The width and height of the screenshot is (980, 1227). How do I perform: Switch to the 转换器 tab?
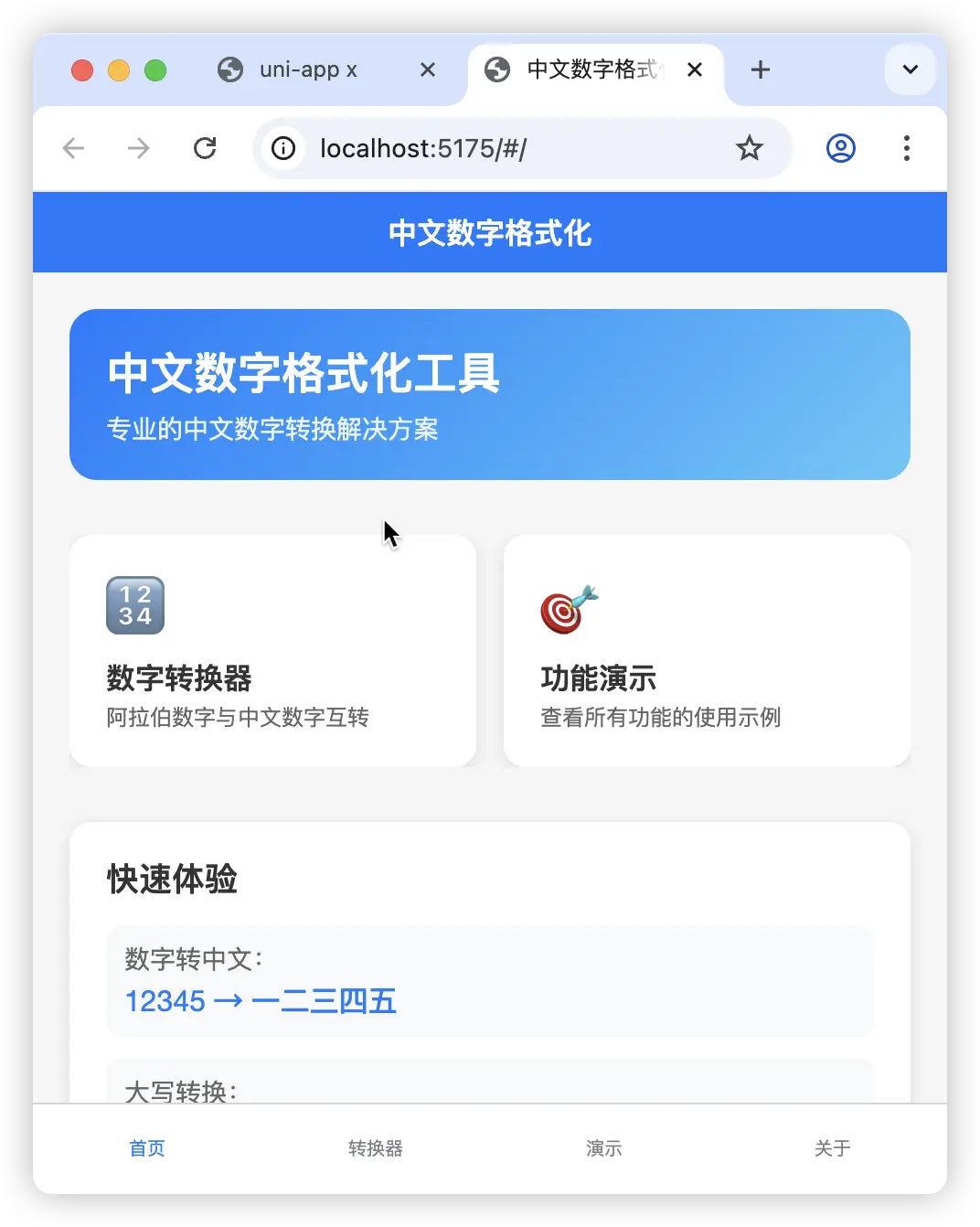coord(375,1148)
